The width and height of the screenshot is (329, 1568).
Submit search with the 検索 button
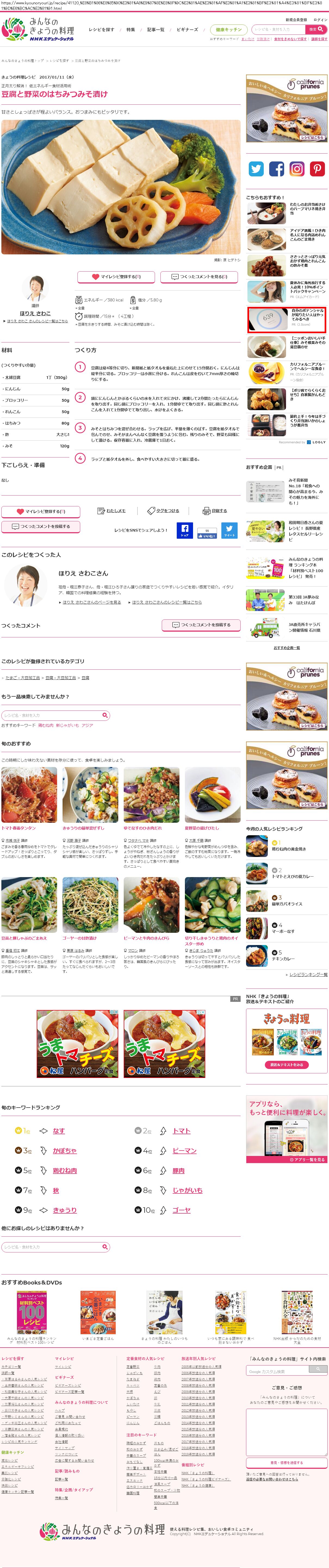click(x=313, y=29)
